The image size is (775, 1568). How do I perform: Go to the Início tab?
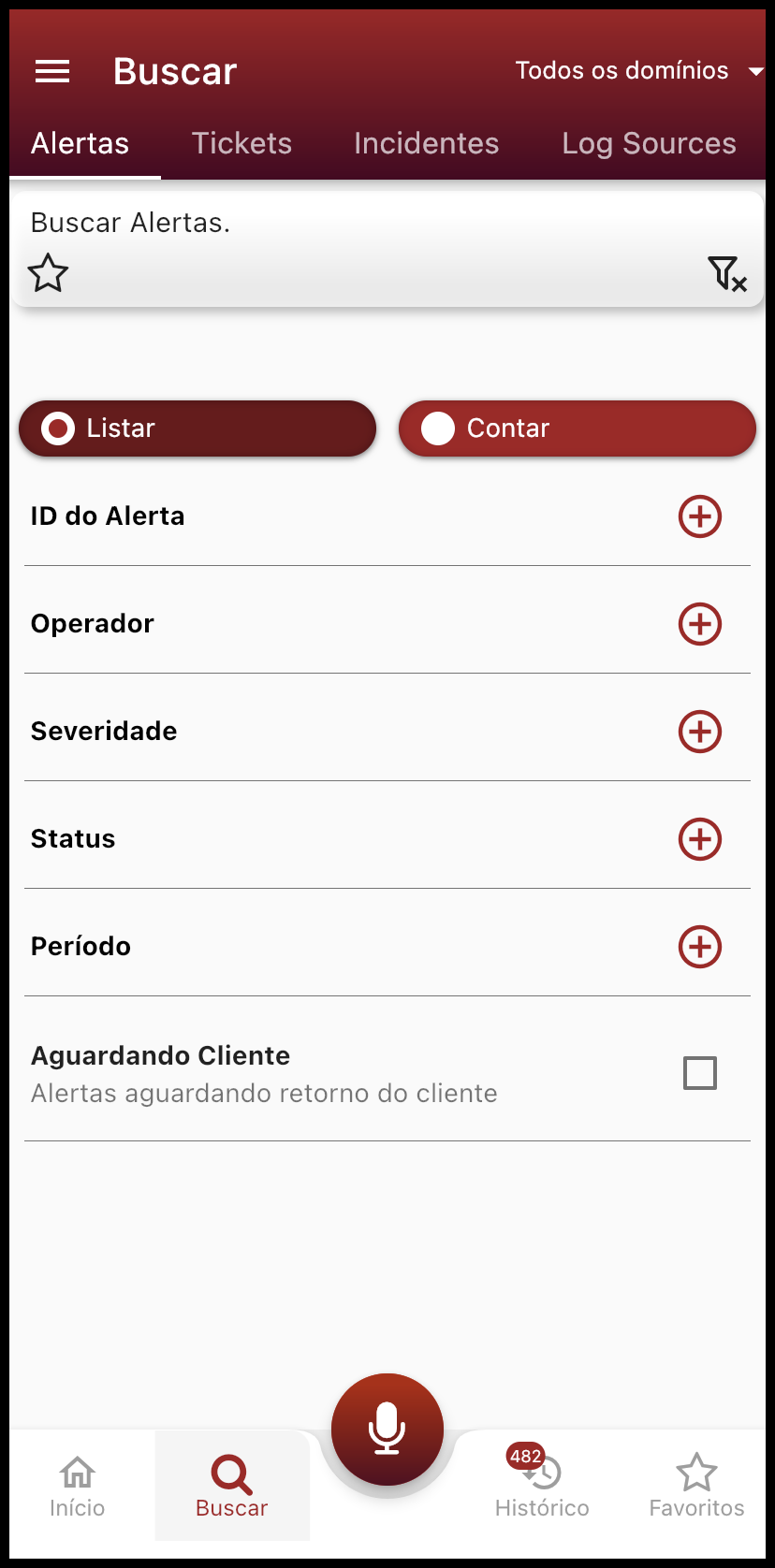coord(78,1487)
